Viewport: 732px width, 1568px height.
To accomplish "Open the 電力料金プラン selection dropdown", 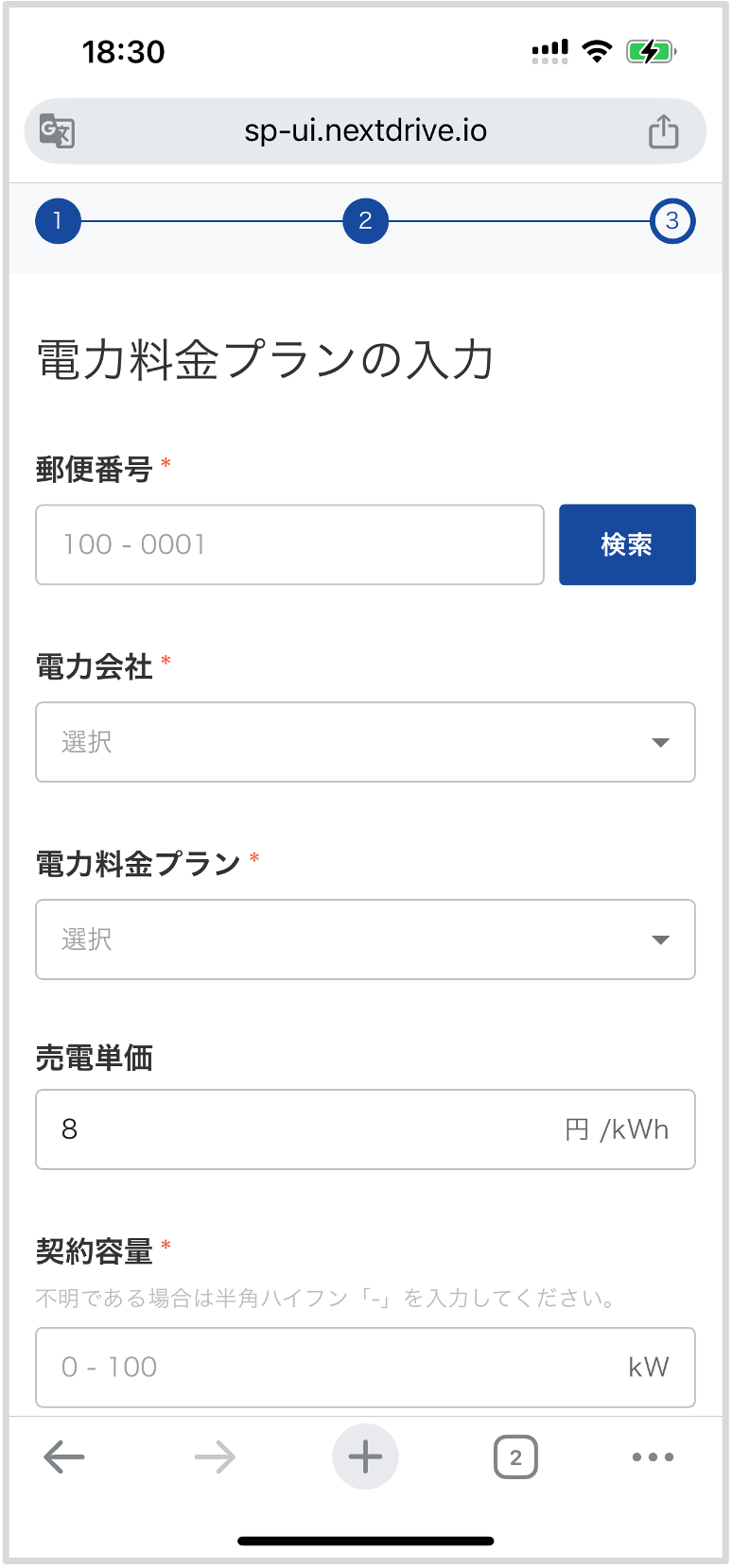I will [x=366, y=939].
